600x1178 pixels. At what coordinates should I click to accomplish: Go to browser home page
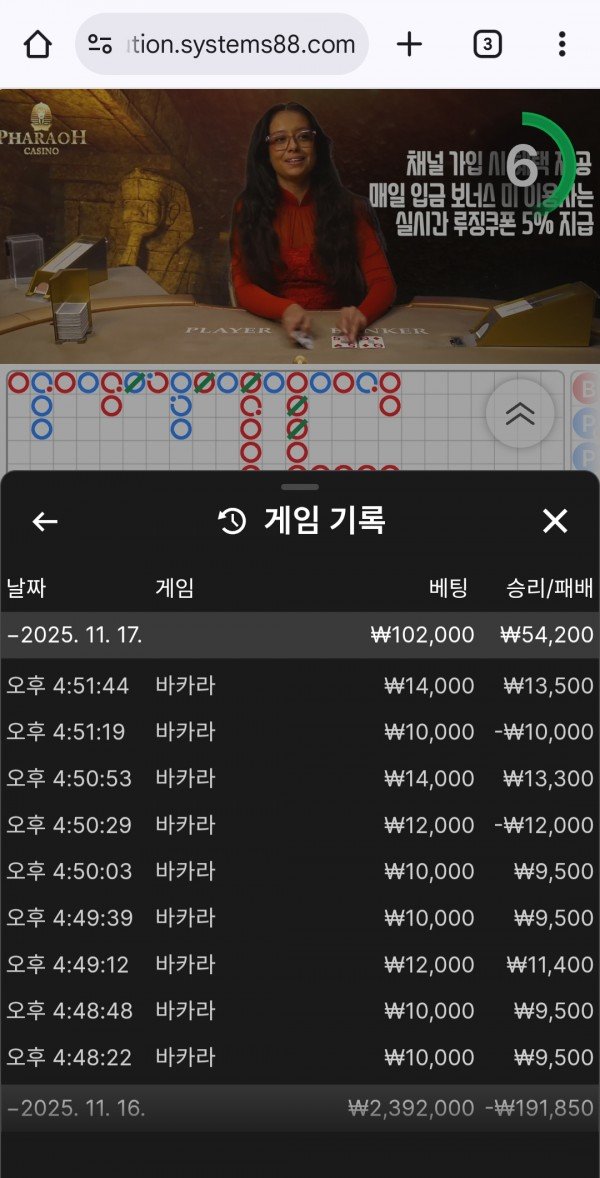click(37, 44)
